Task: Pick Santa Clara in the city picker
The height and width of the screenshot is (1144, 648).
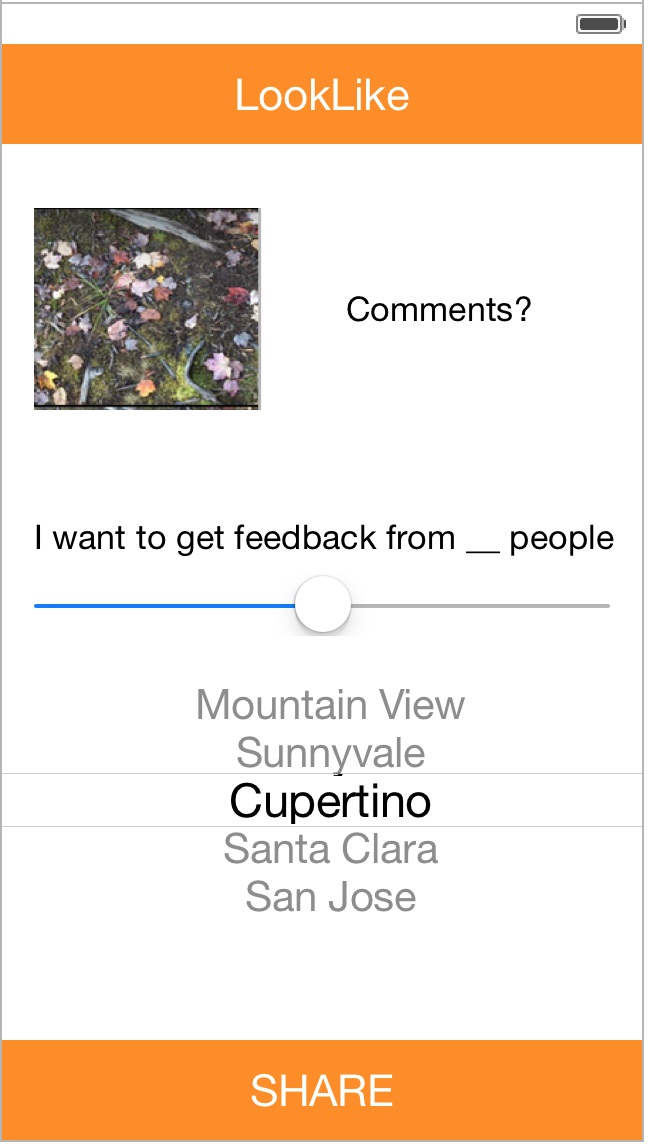Action: point(330,849)
